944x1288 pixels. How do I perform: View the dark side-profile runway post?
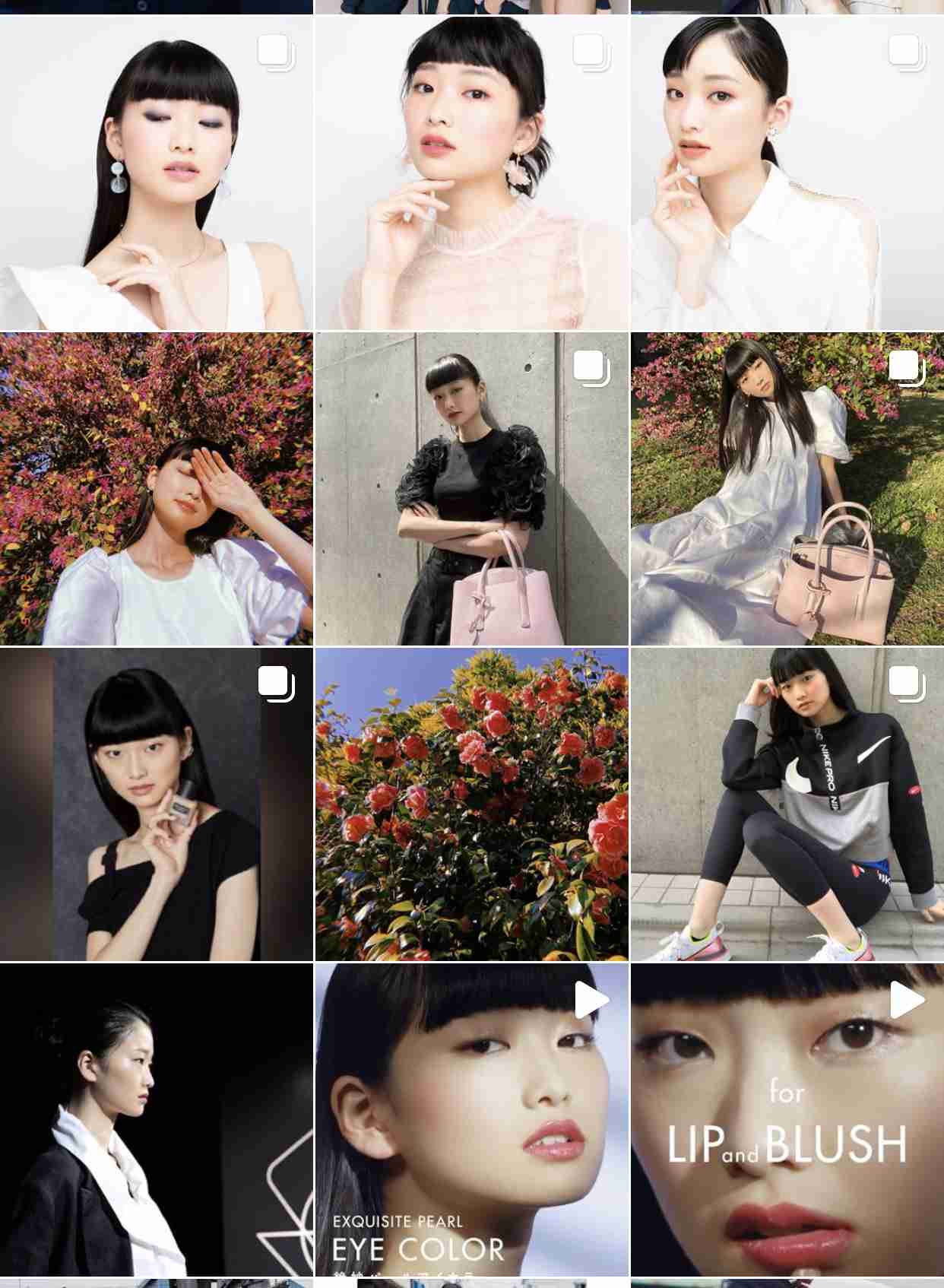tap(156, 1119)
